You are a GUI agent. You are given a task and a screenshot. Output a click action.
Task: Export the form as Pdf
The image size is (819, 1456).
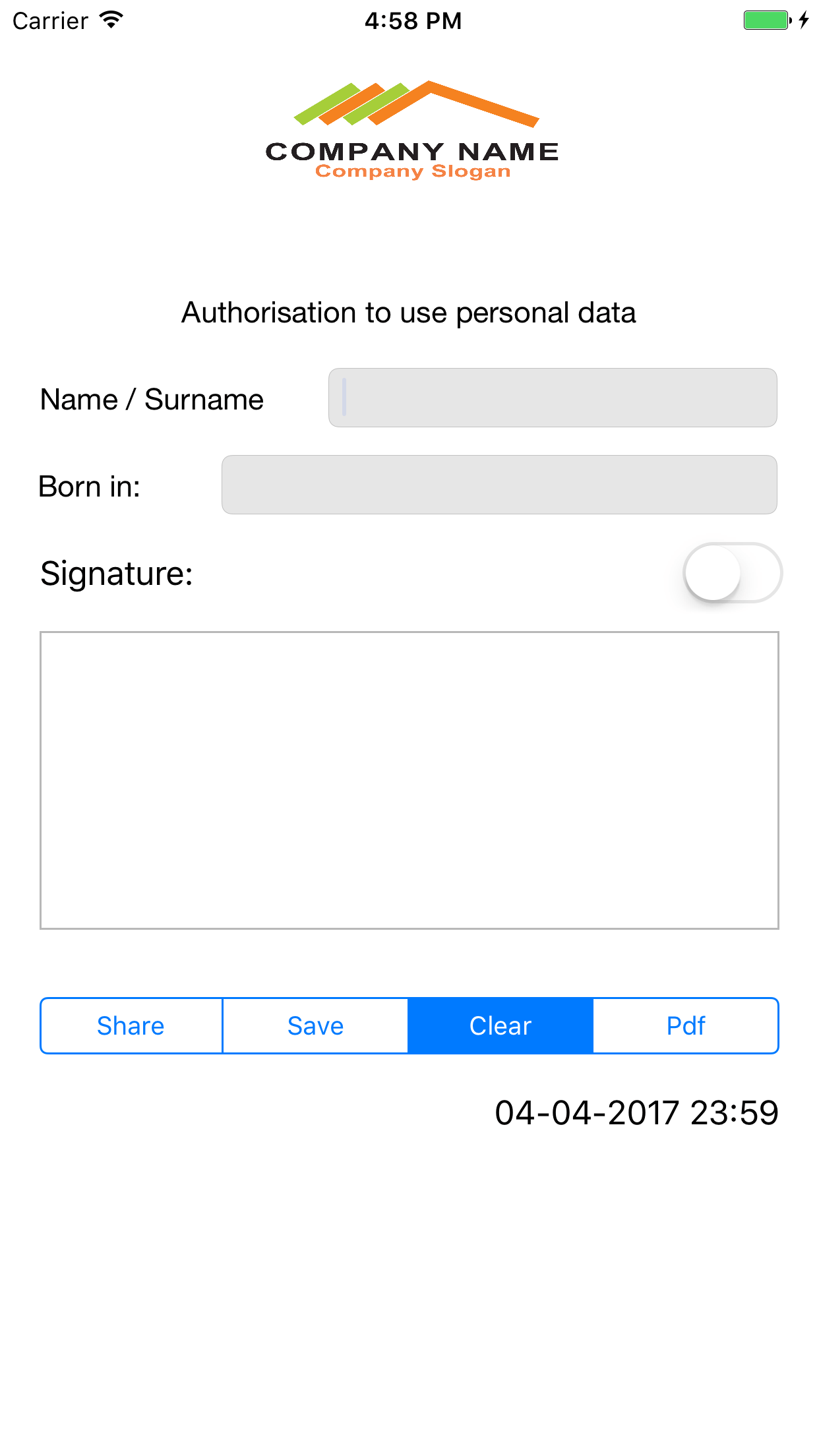(686, 1025)
